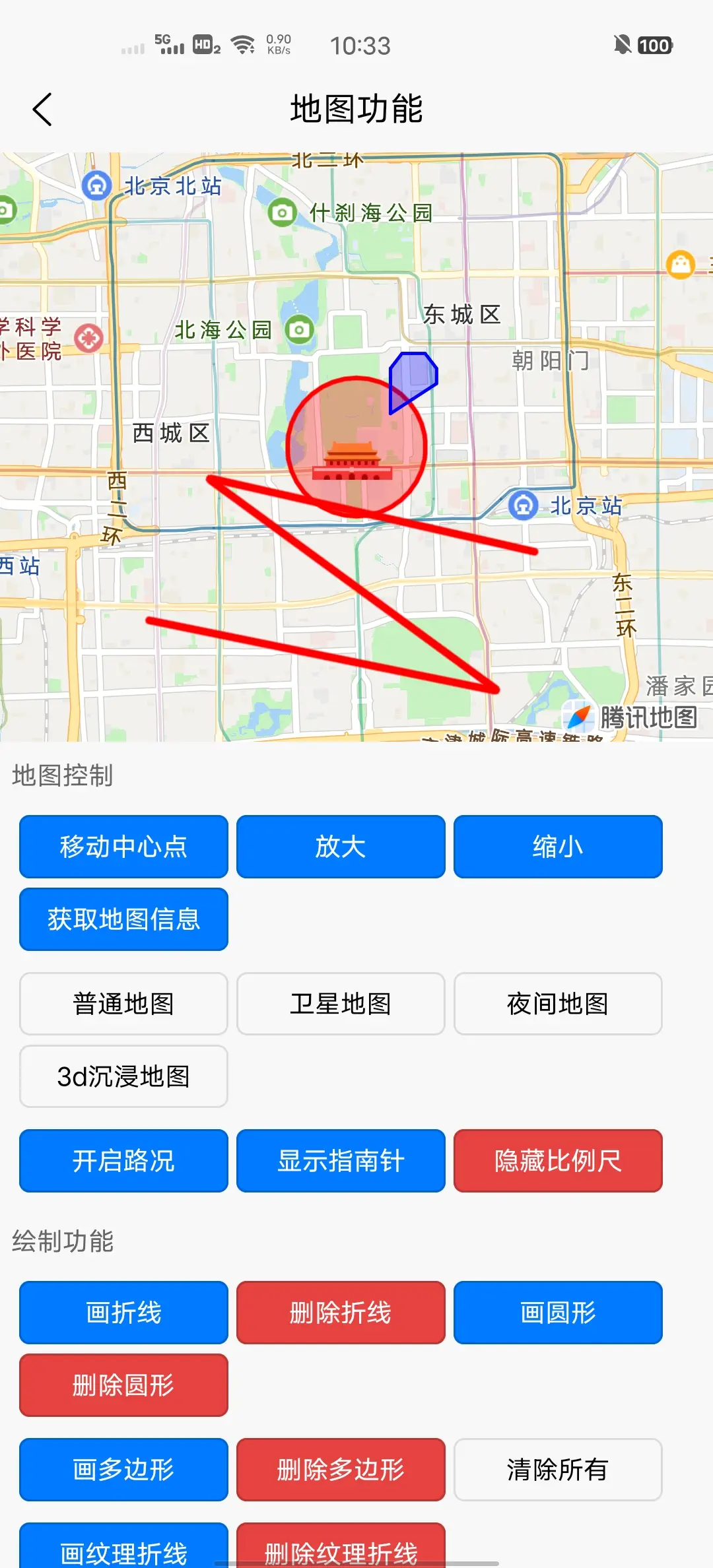The width and height of the screenshot is (713, 1568).
Task: Switch to 普通地图 map style
Action: 123,1004
